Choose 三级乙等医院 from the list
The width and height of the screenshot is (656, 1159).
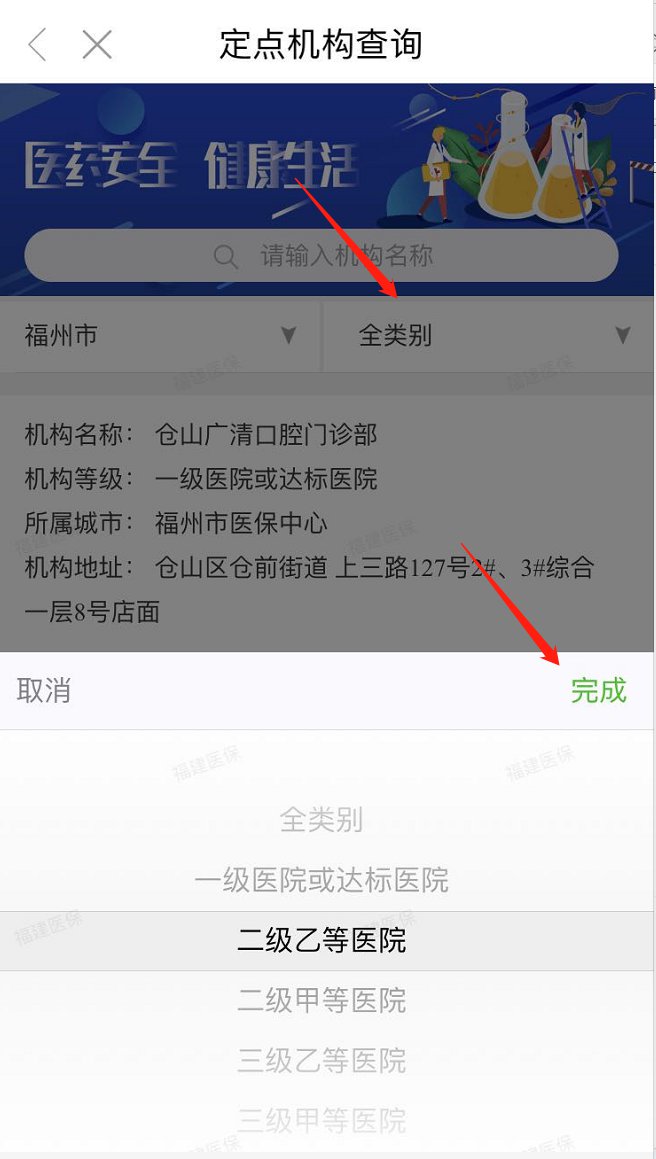tap(321, 1060)
